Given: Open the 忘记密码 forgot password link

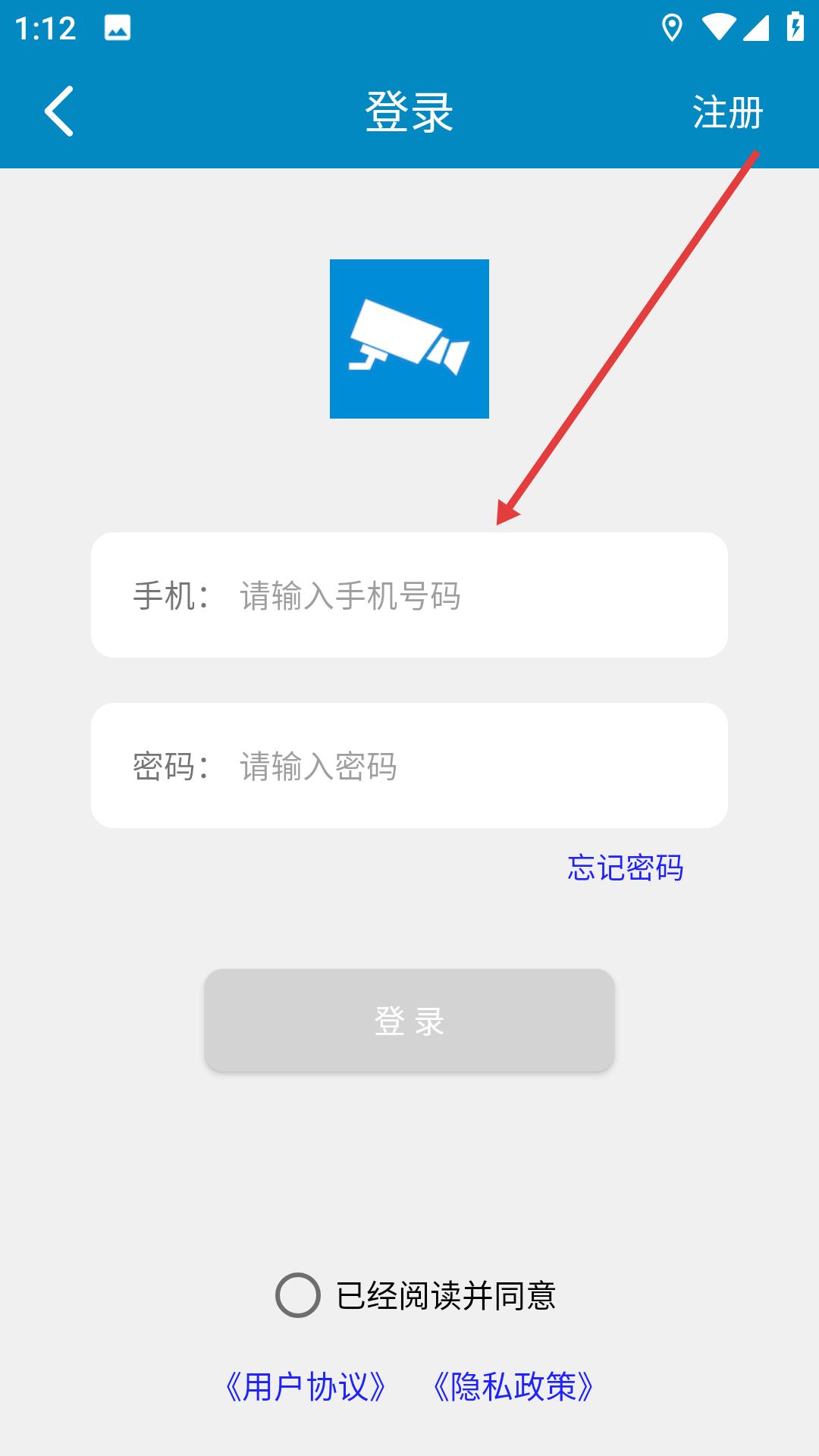Looking at the screenshot, I should (625, 868).
